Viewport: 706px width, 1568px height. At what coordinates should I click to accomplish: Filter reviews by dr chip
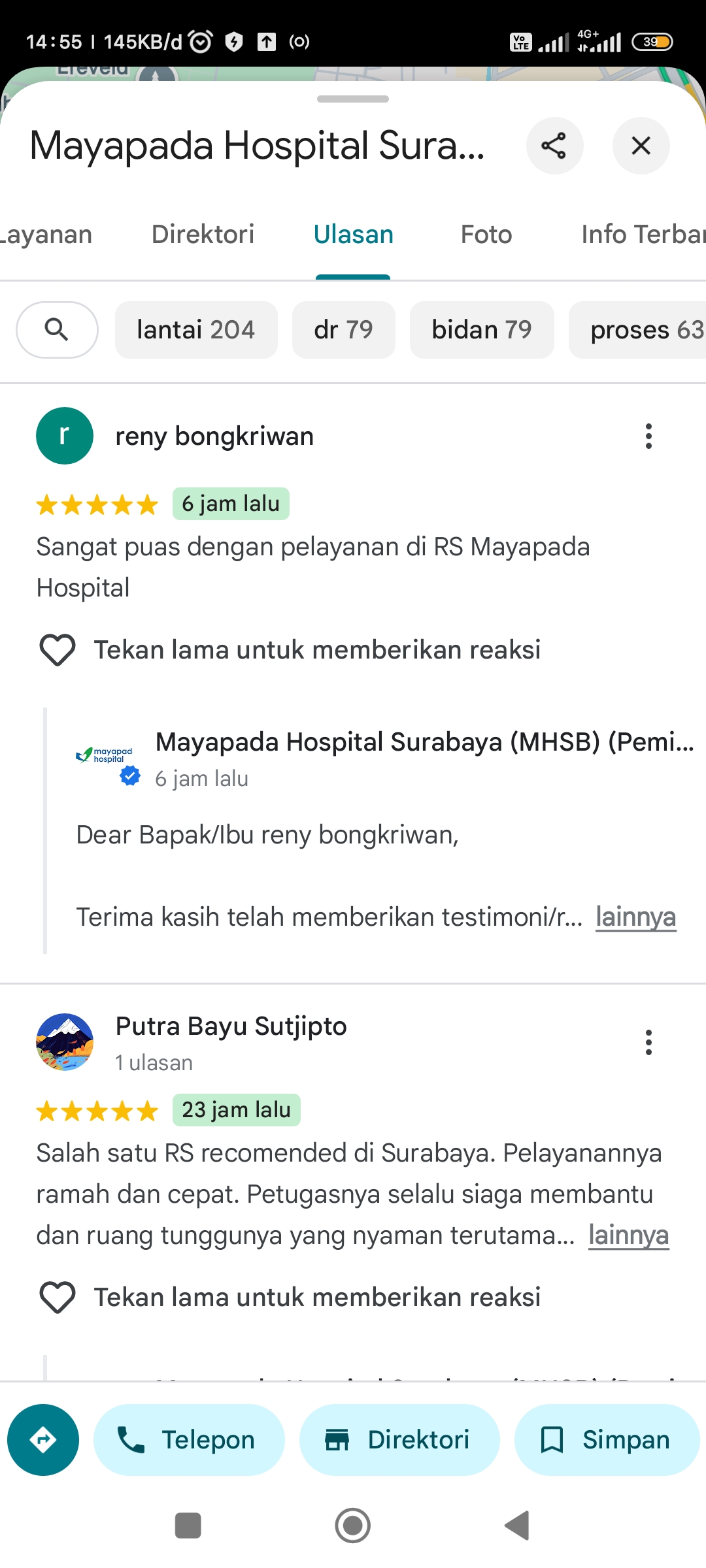(343, 330)
